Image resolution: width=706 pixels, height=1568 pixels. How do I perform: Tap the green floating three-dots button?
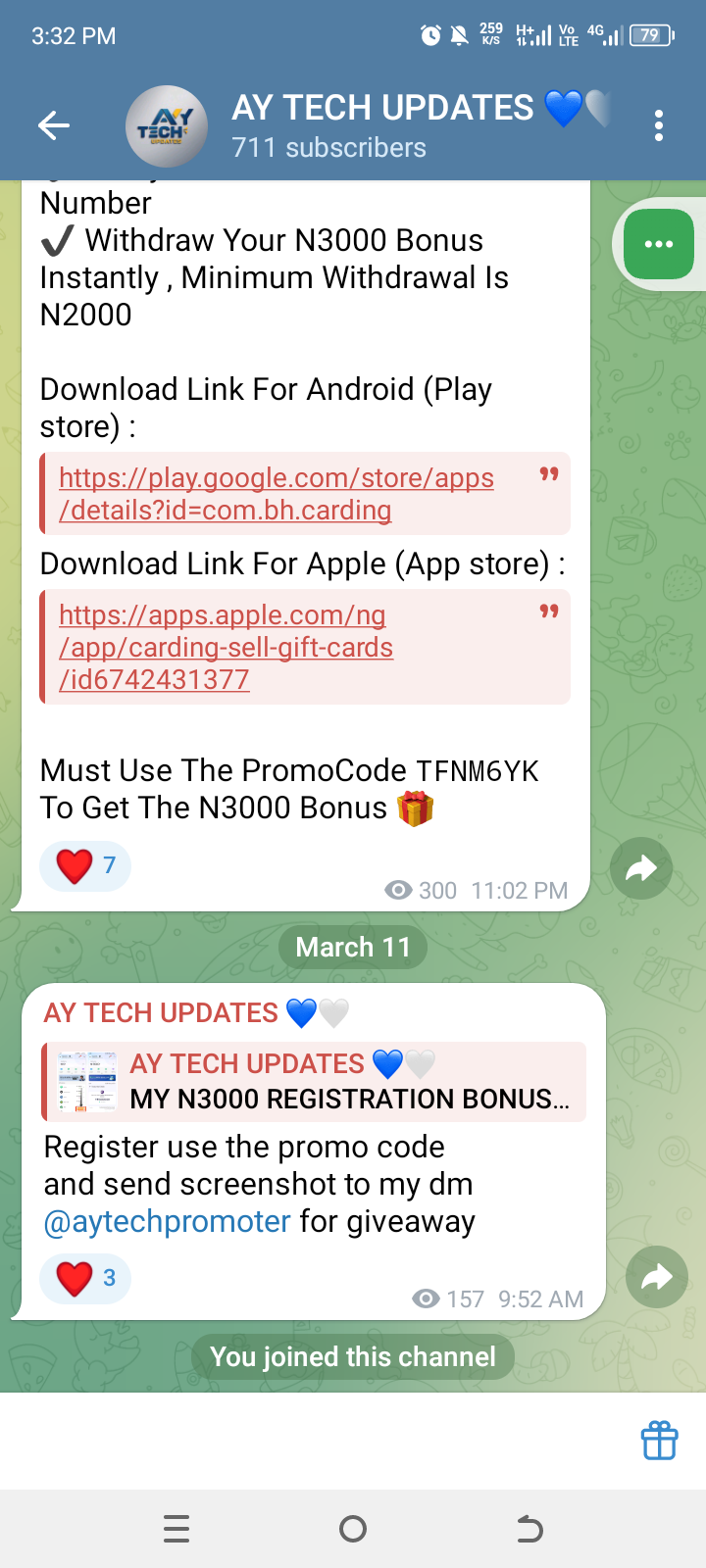pos(658,244)
